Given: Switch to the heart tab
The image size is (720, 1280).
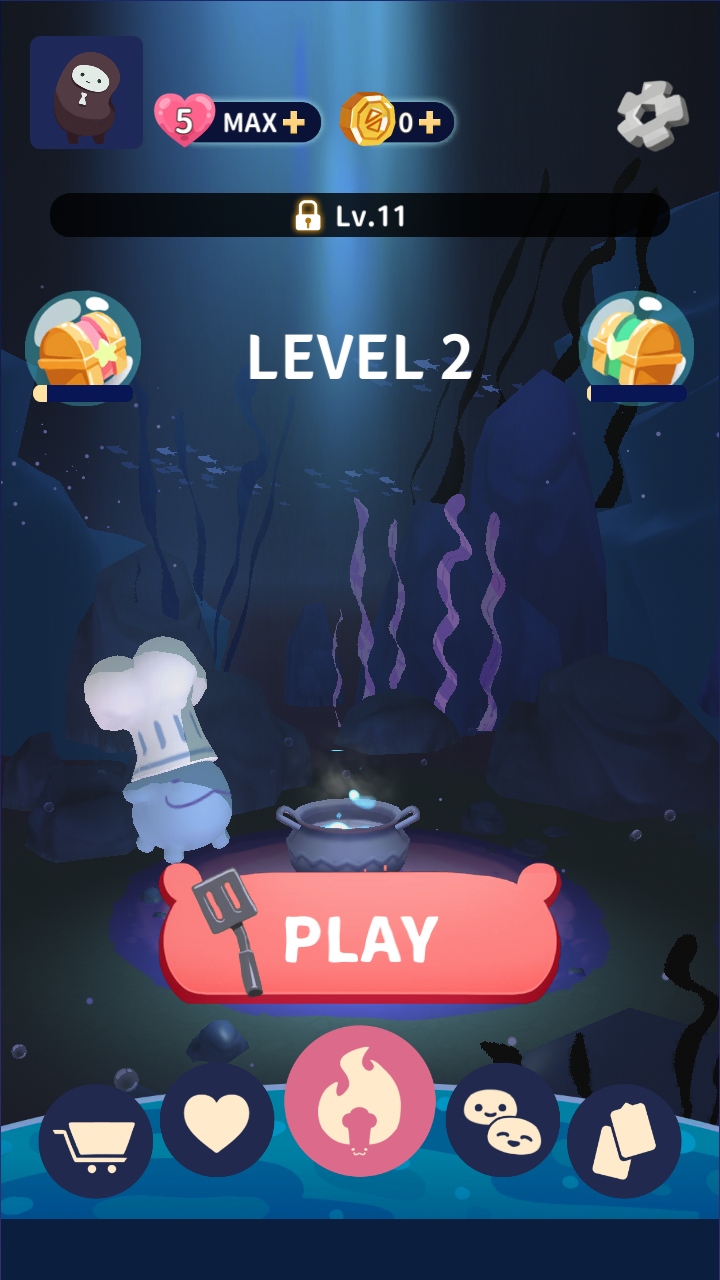Looking at the screenshot, I should tap(217, 1120).
